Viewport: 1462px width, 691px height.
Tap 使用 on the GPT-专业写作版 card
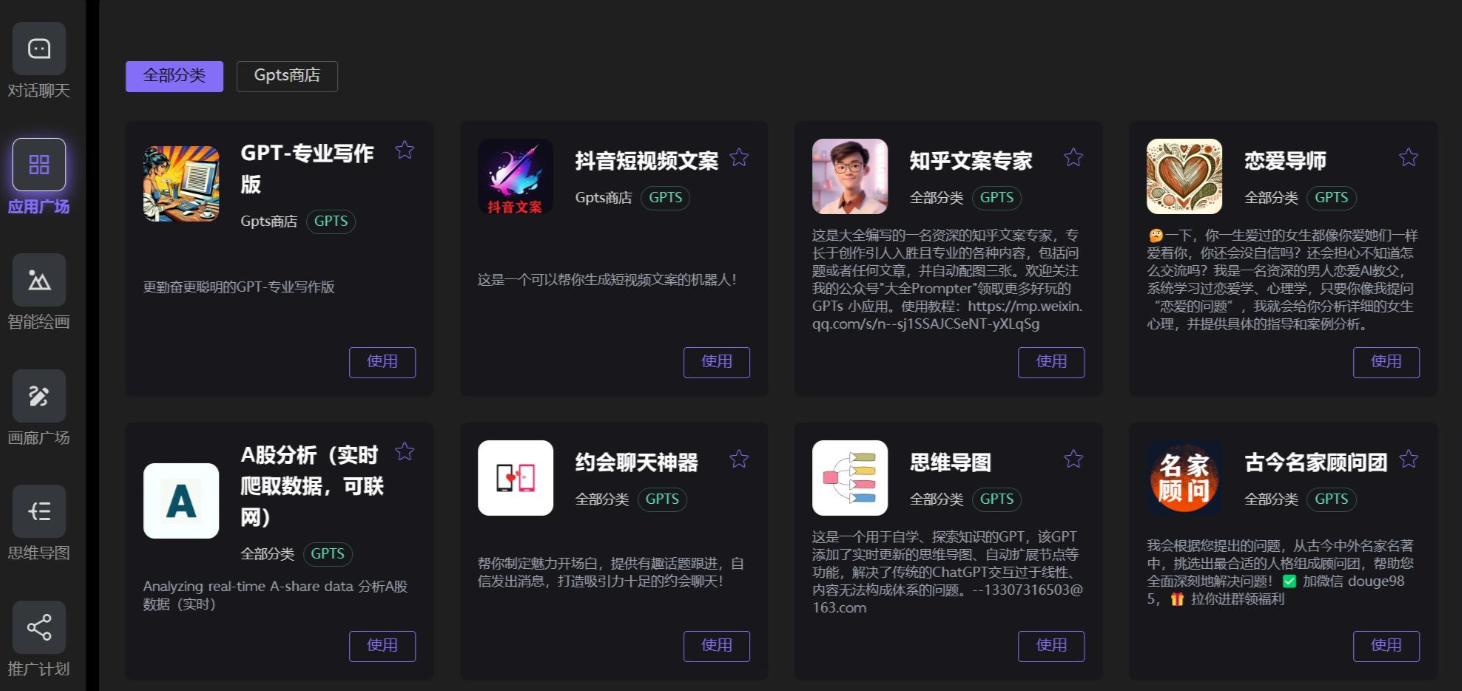pyautogui.click(x=382, y=362)
